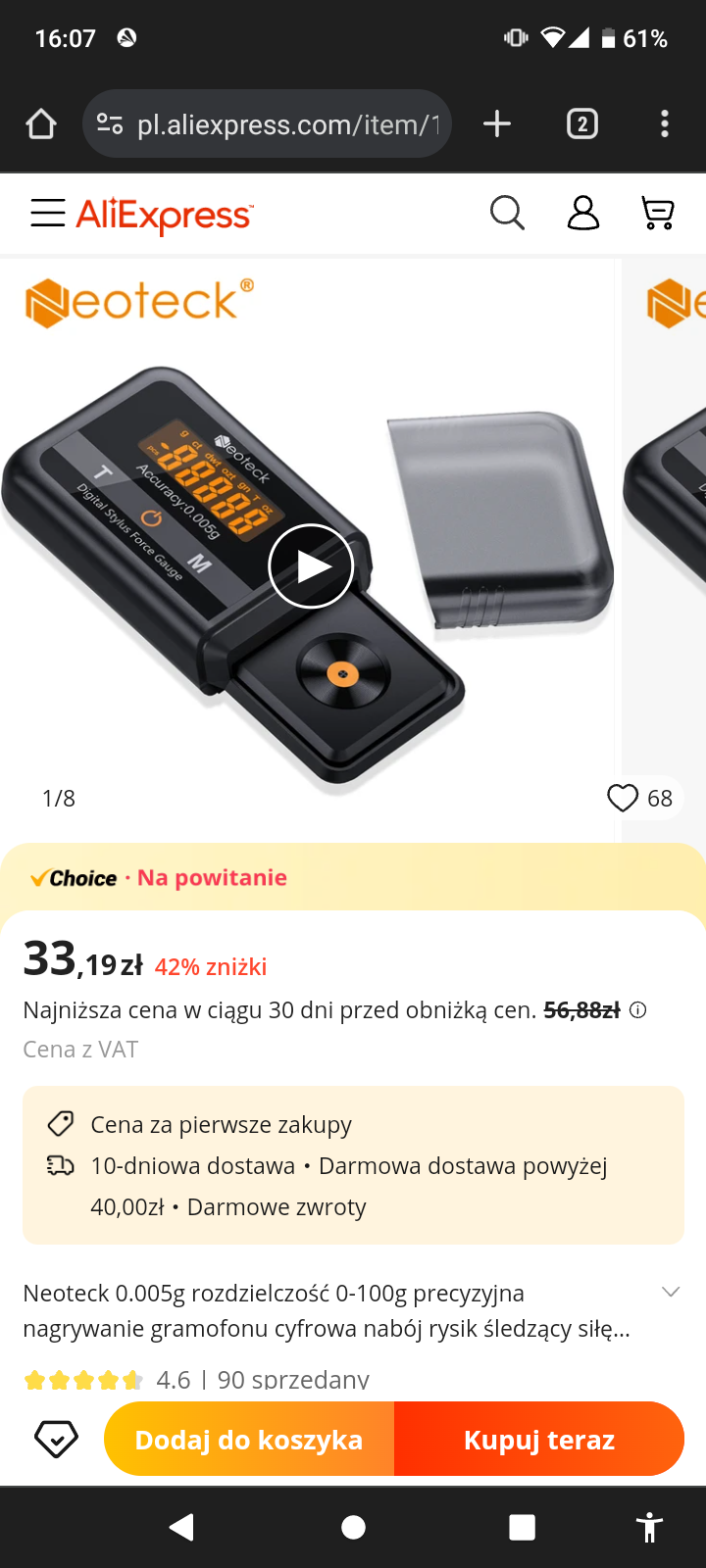Open the first-purchase delivery details card
The height and width of the screenshot is (1568, 706).
click(353, 1165)
